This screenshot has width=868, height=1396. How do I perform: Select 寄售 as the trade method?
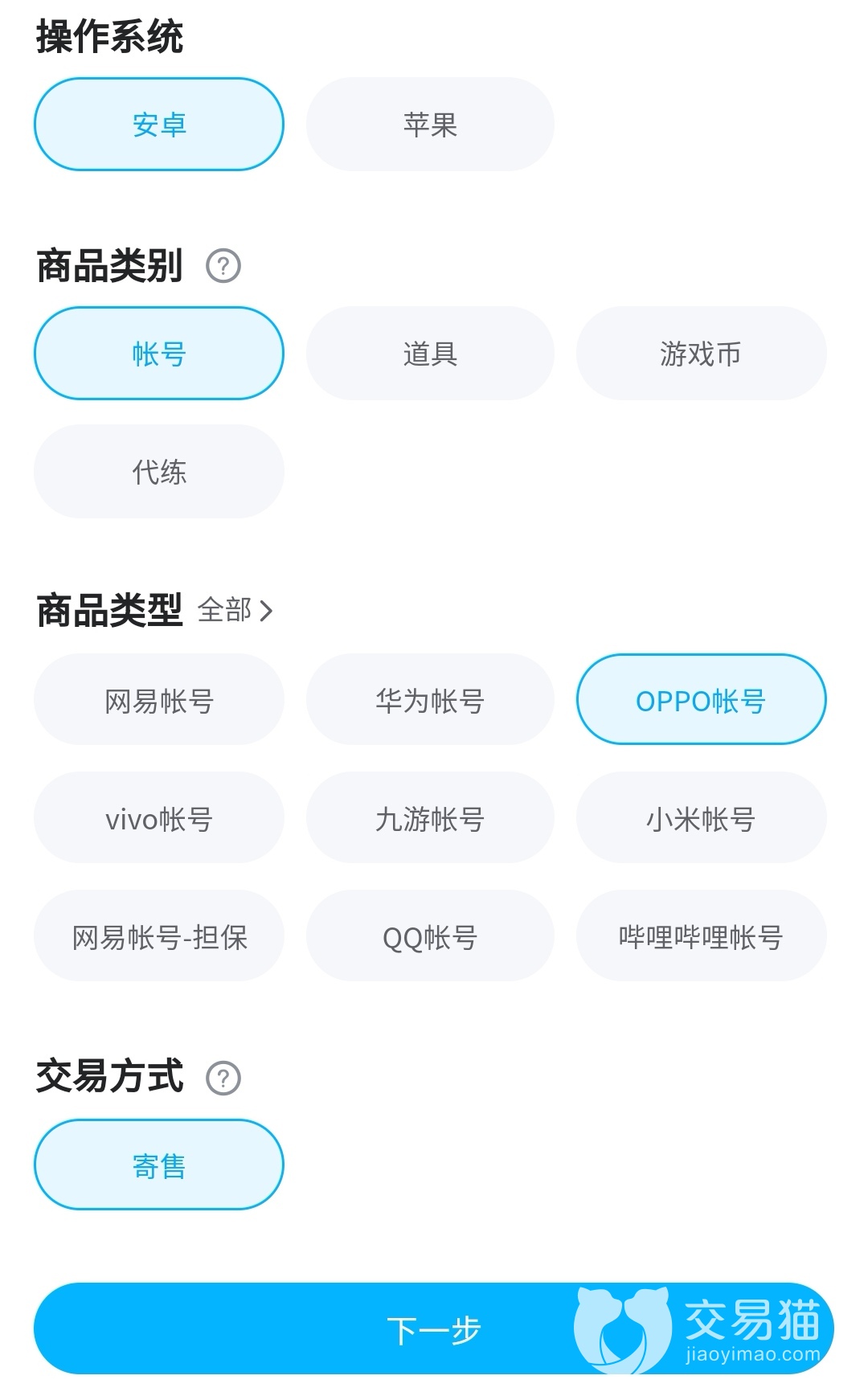click(x=159, y=1165)
